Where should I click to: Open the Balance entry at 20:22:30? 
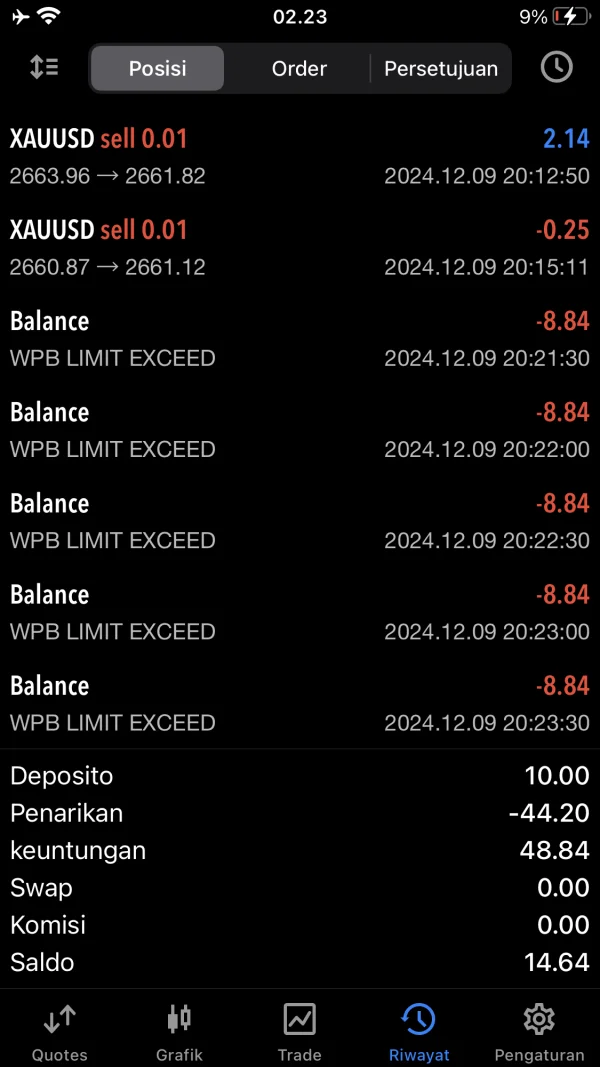[300, 521]
